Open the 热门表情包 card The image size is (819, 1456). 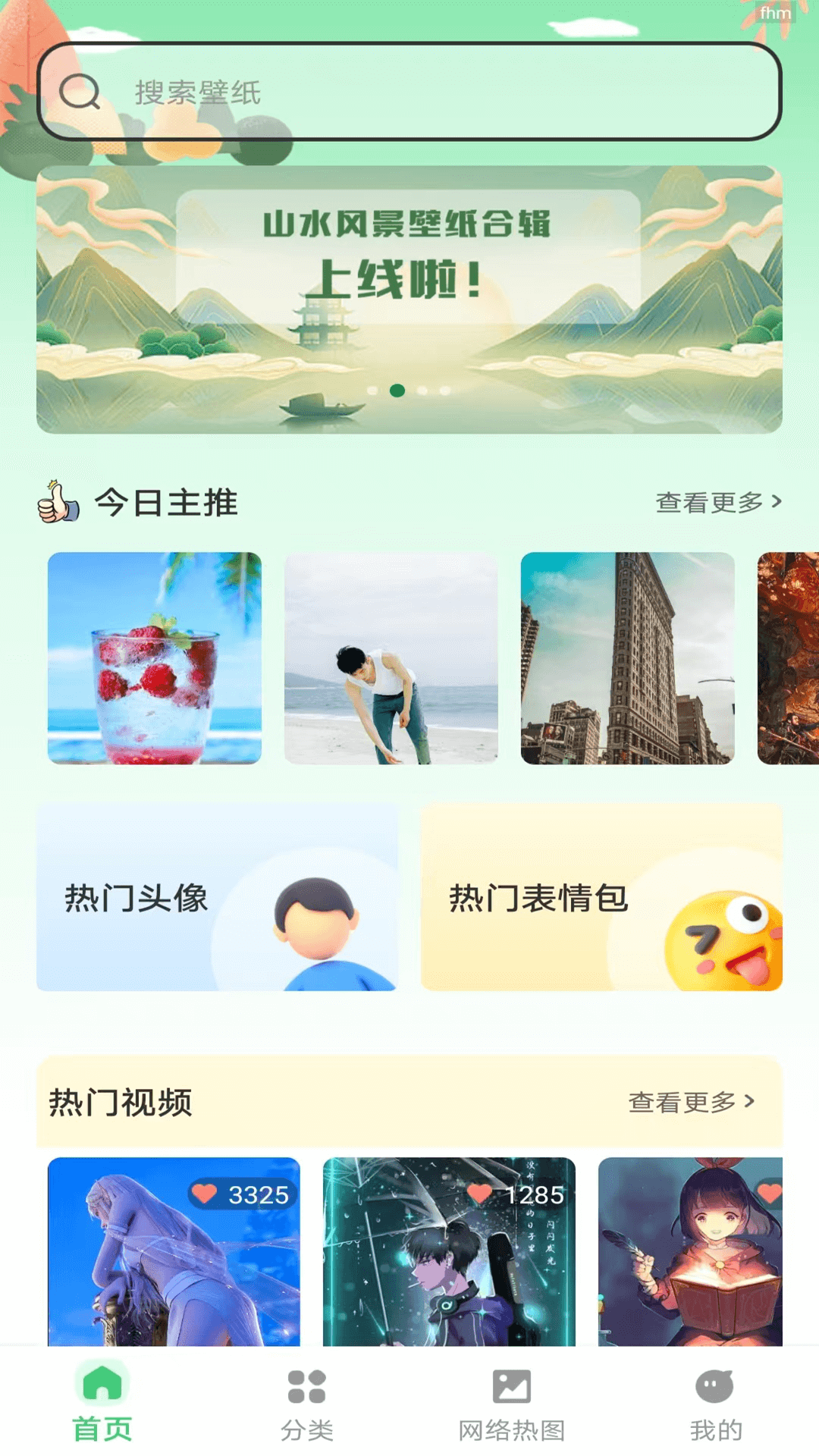pyautogui.click(x=603, y=899)
